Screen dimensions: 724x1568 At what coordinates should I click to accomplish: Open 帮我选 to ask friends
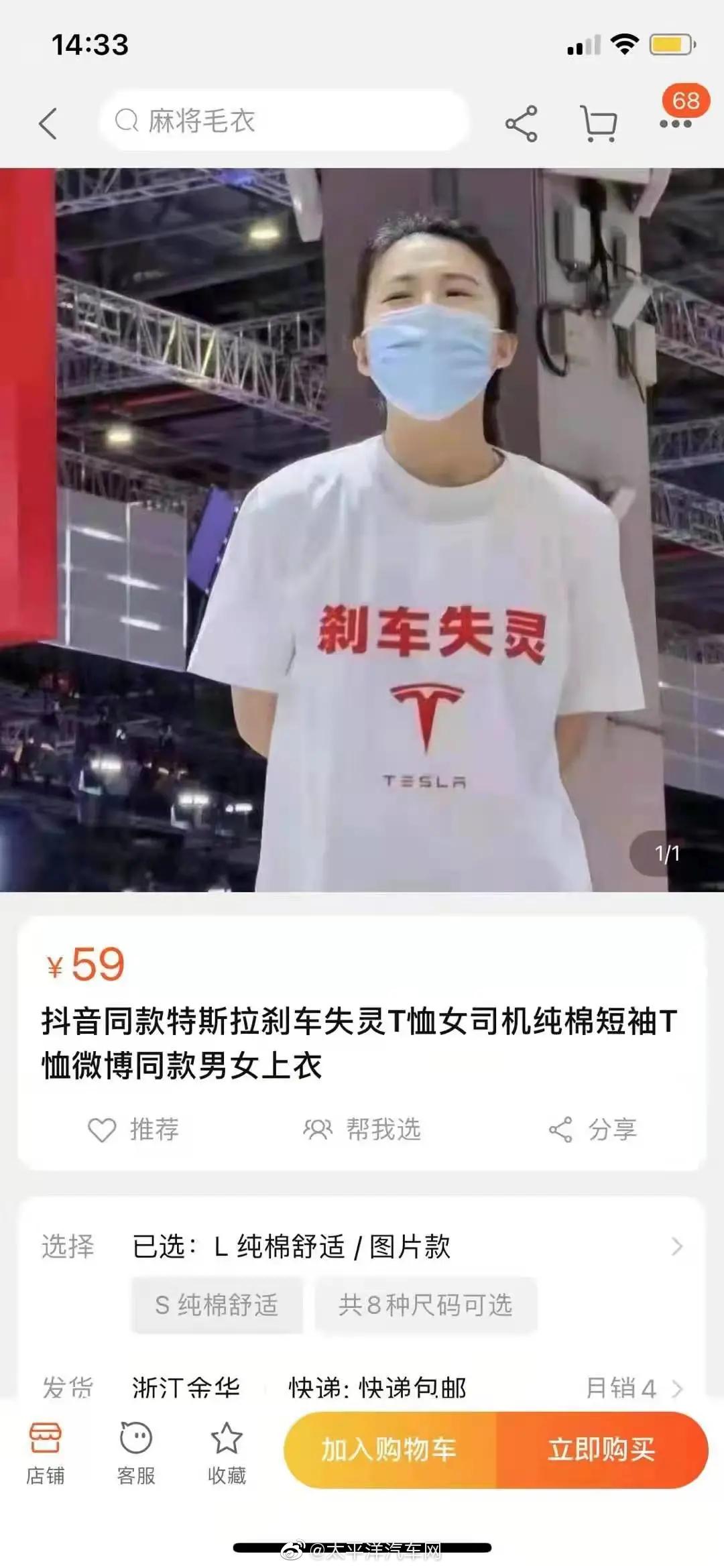coord(363,1130)
